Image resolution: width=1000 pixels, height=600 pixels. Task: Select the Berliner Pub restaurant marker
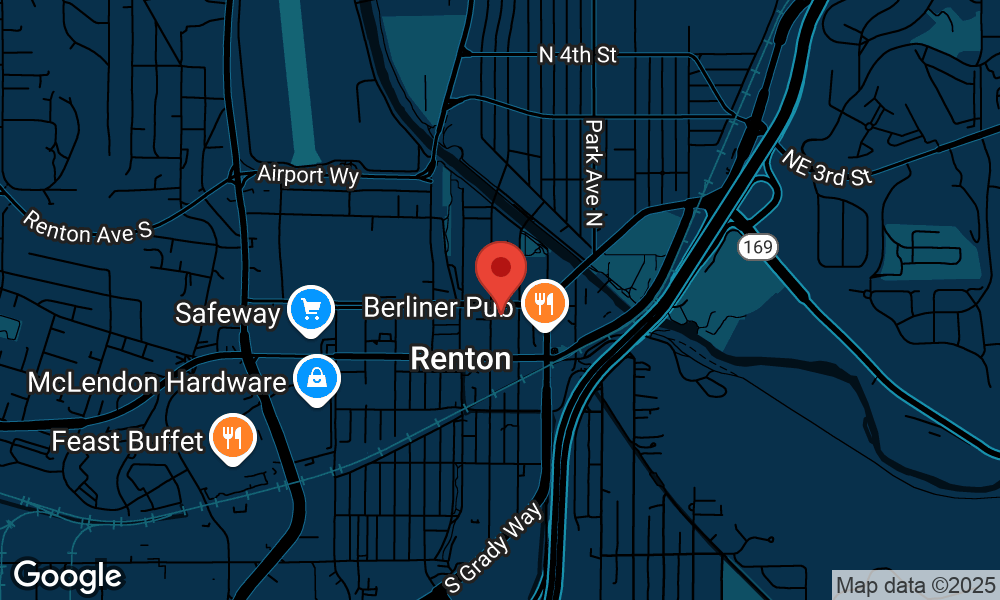[545, 305]
